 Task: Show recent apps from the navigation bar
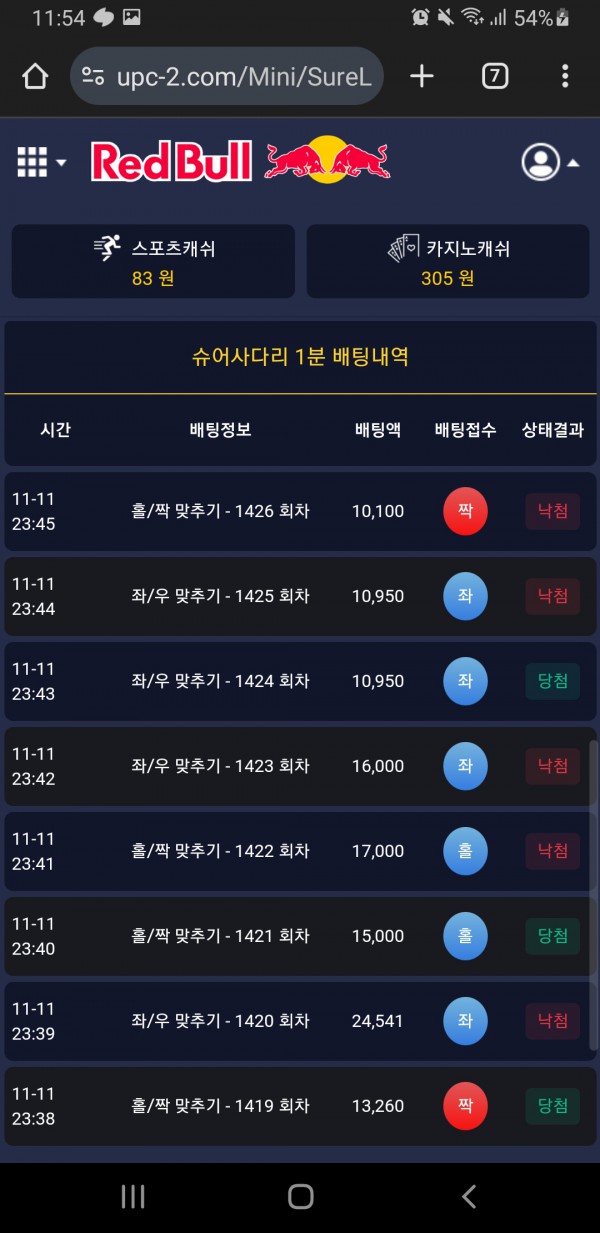133,1196
